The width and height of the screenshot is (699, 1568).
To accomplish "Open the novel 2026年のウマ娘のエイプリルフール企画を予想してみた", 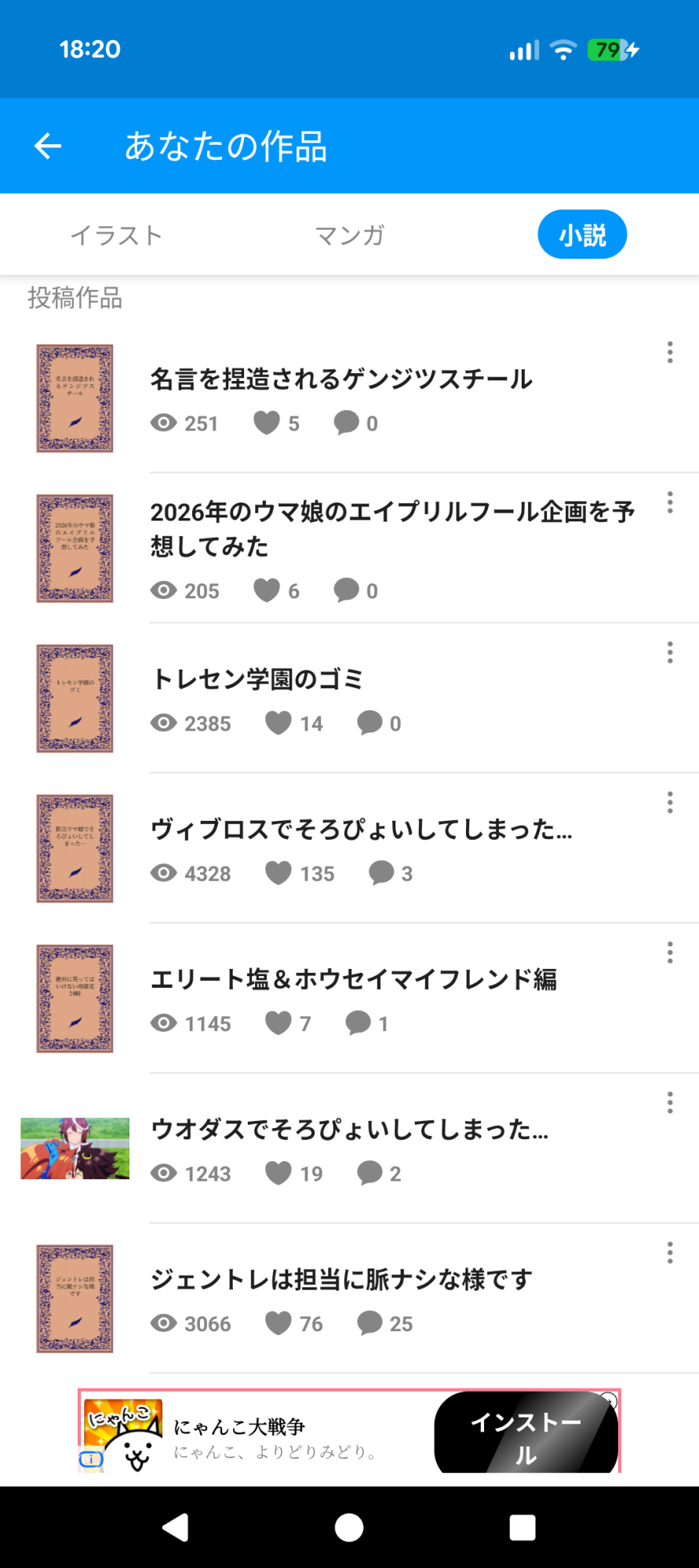I will coord(392,528).
